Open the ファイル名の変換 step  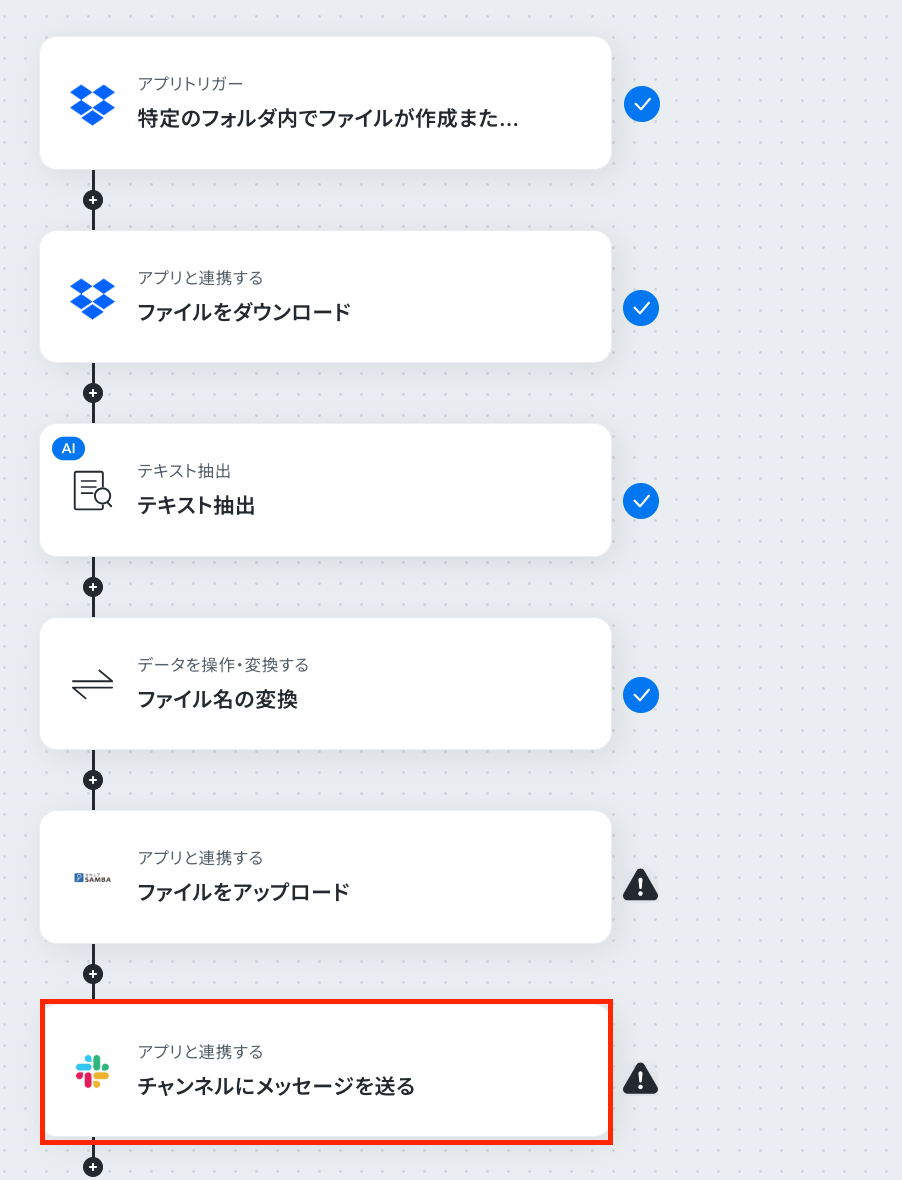coord(325,683)
